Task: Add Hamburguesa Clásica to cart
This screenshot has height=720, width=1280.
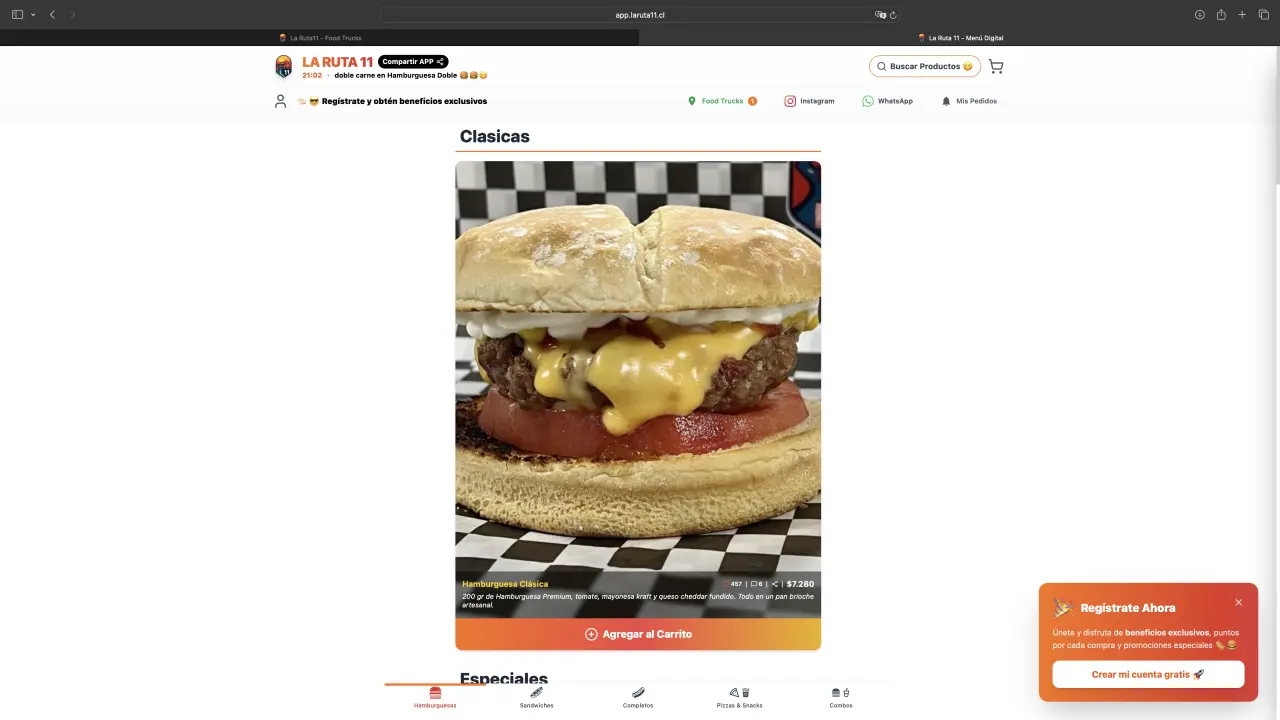Action: [x=638, y=634]
